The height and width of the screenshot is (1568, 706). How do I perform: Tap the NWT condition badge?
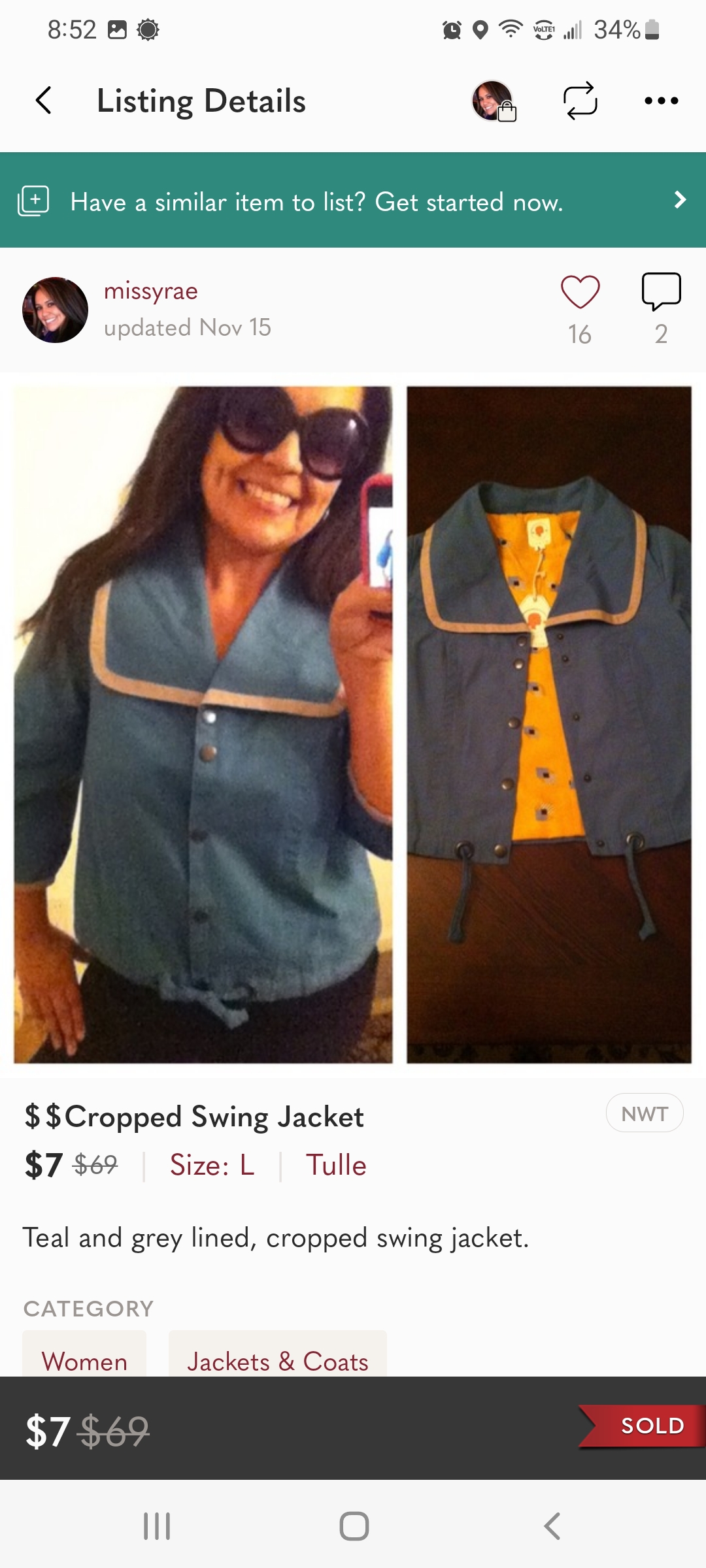[x=645, y=1113]
